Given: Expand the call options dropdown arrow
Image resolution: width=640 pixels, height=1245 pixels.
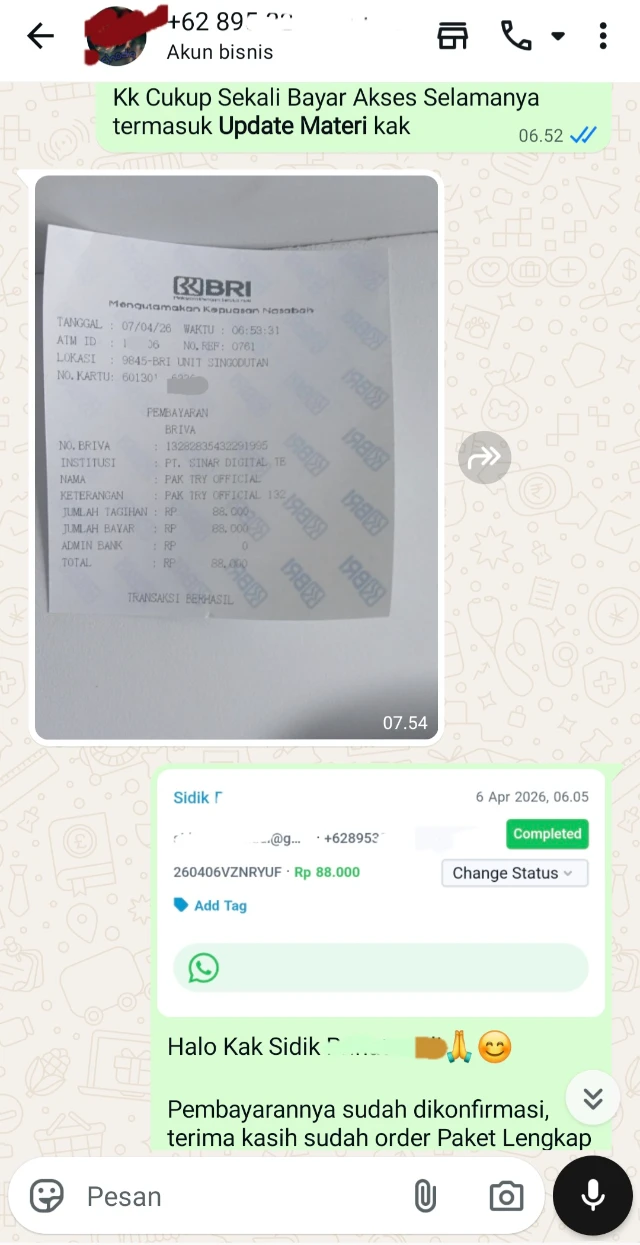Looking at the screenshot, I should 558,37.
